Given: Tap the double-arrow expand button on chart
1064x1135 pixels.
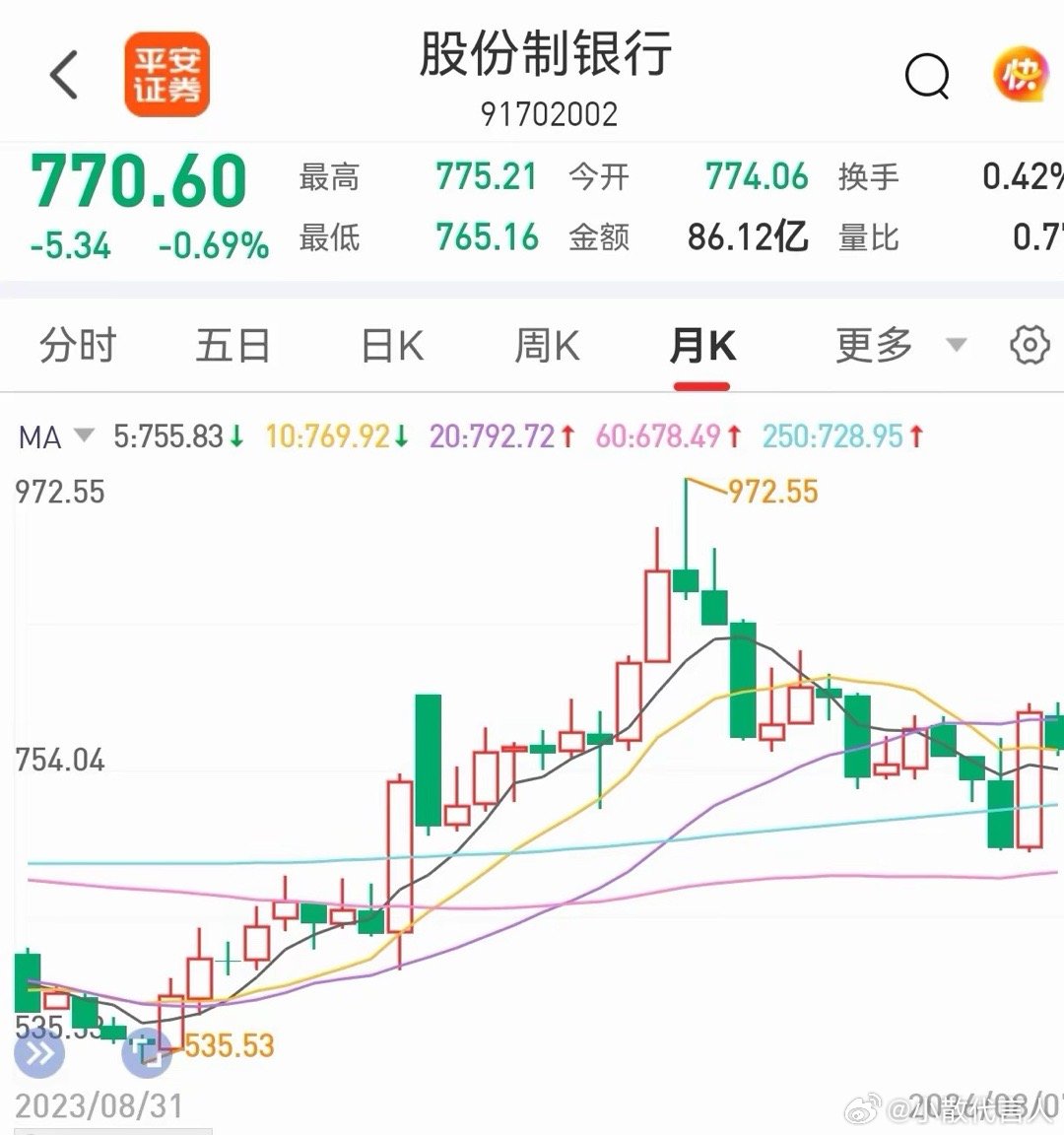Looking at the screenshot, I should click(39, 1052).
